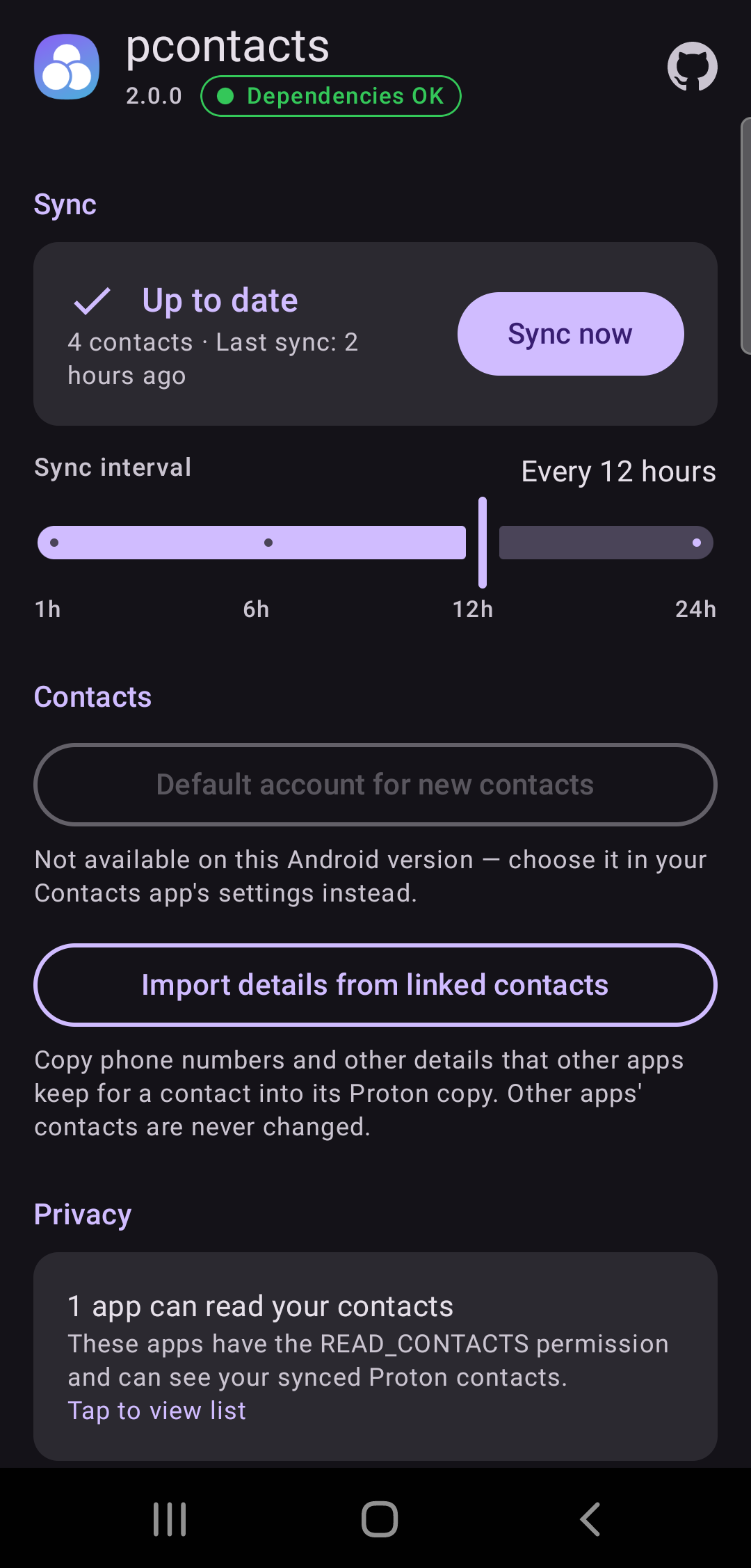Viewport: 751px width, 1568px height.
Task: Open the GitHub icon link
Action: pos(692,67)
